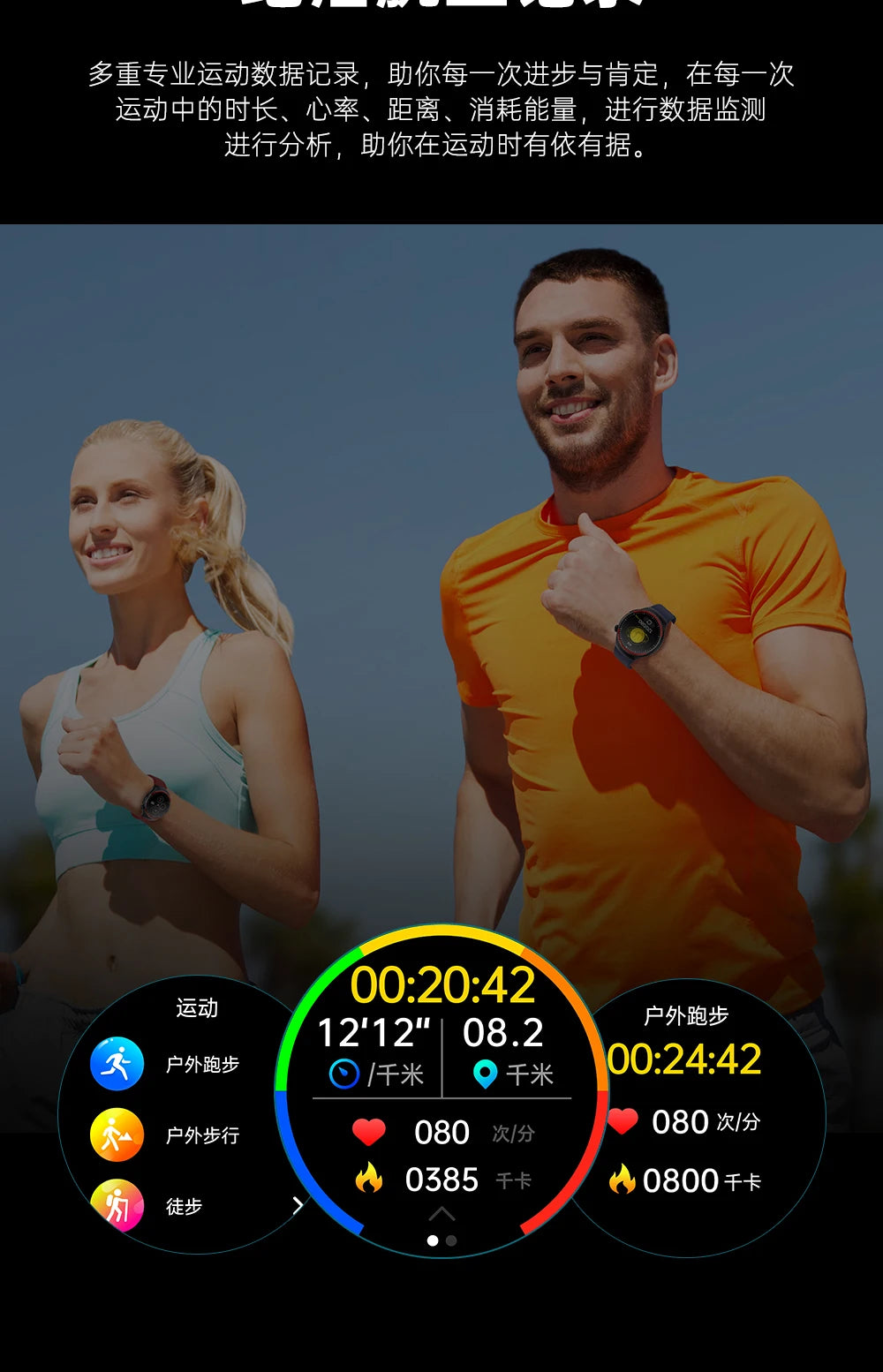
Task: Open the 运动 sports menu
Action: [x=194, y=1006]
